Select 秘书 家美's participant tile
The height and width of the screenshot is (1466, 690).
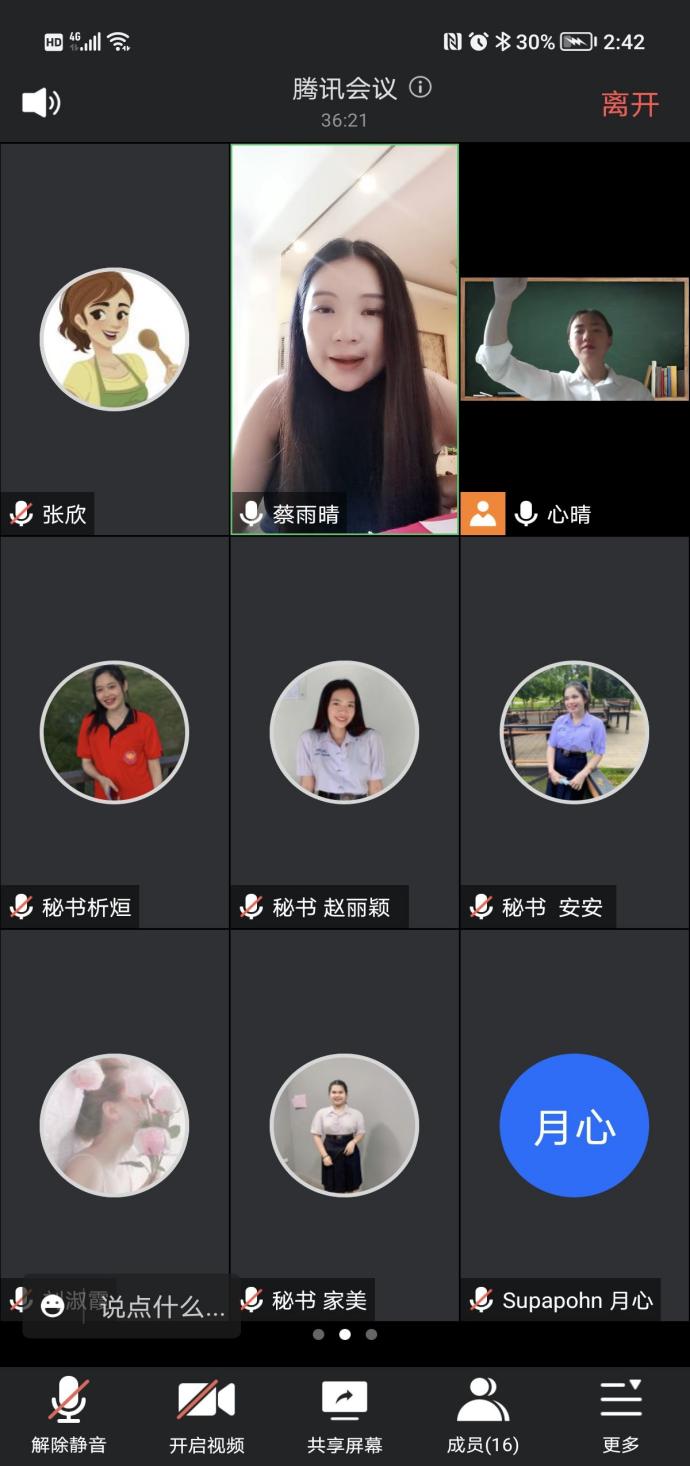click(344, 1125)
